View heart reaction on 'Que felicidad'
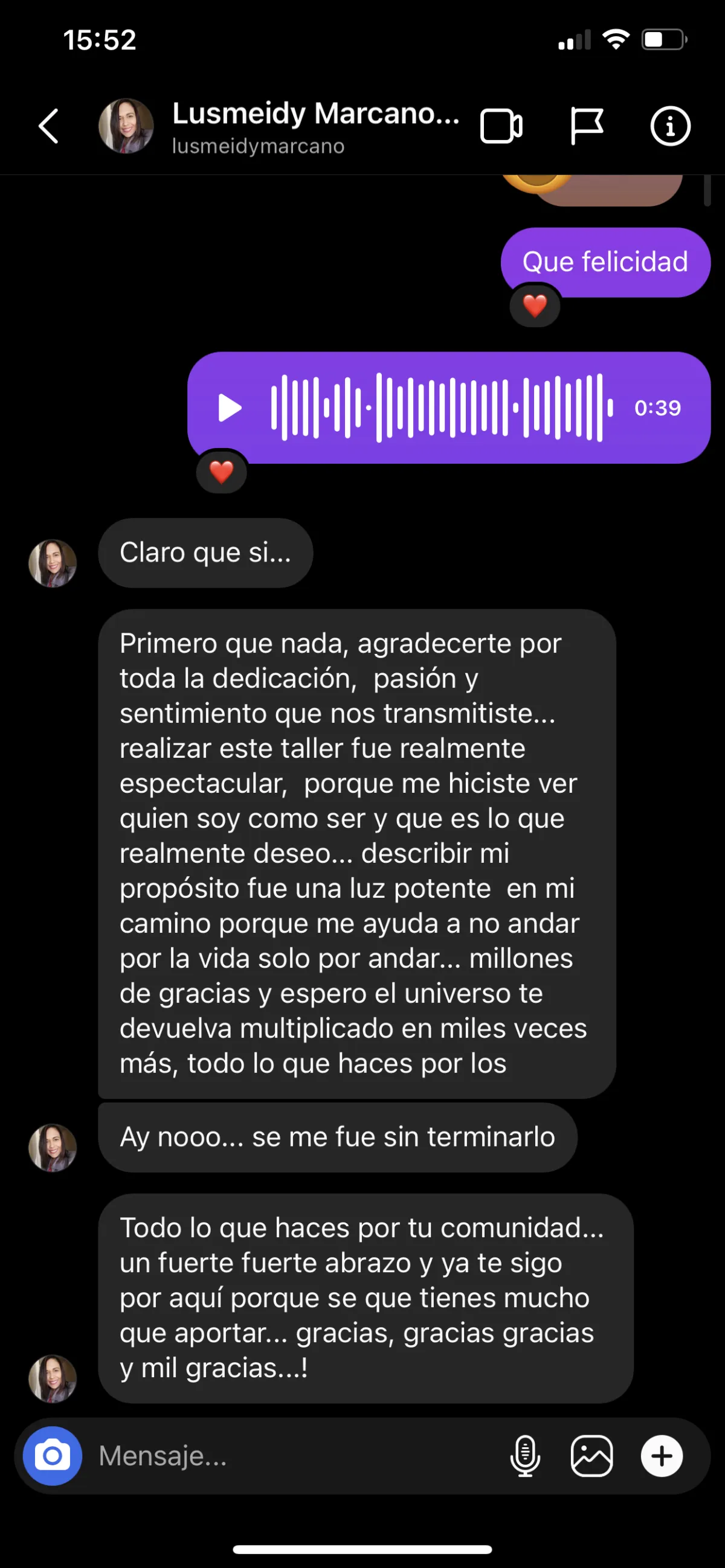This screenshot has height=1568, width=725. pyautogui.click(x=535, y=306)
